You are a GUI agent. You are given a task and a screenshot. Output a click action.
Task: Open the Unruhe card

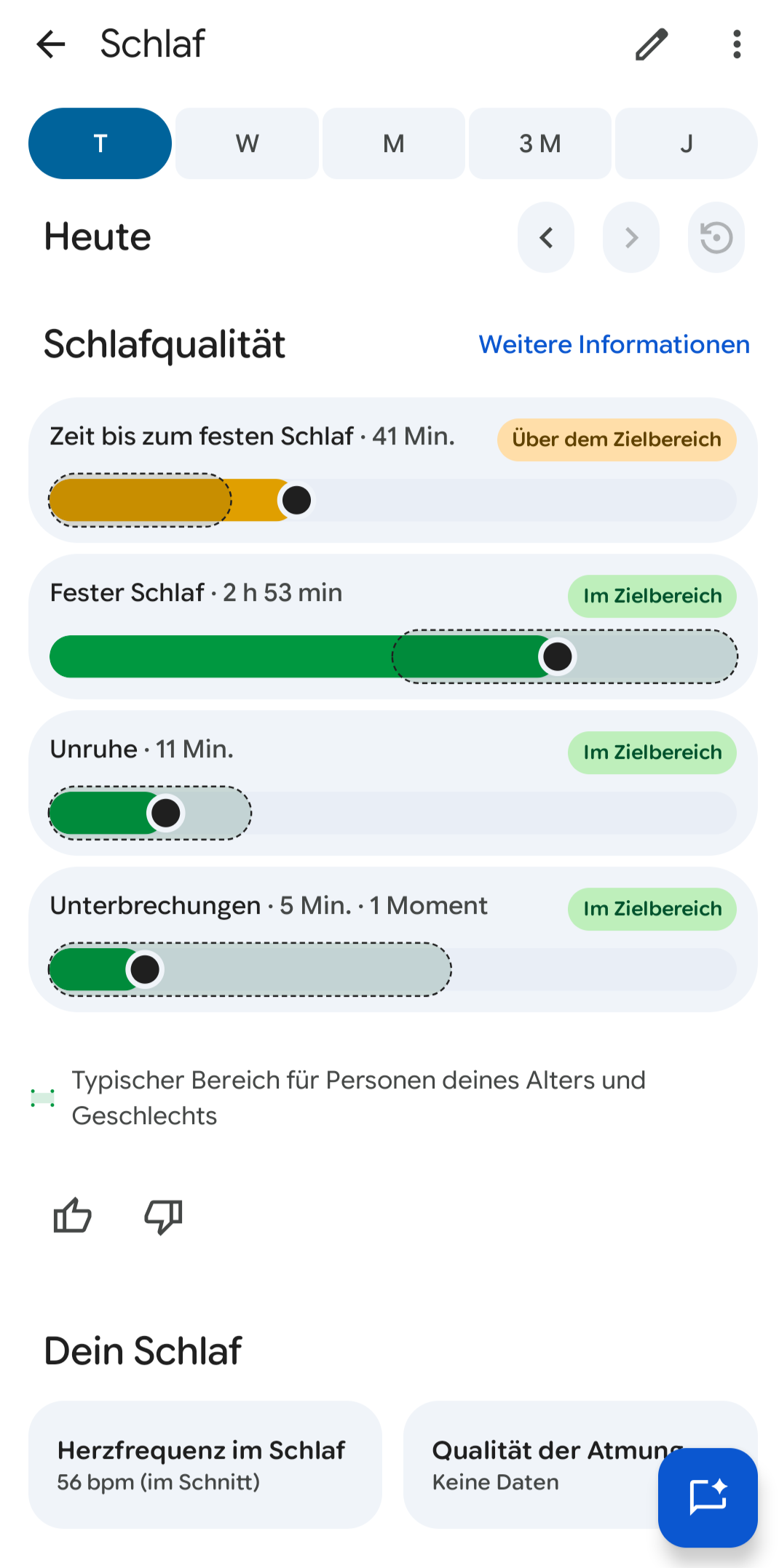pyautogui.click(x=393, y=783)
